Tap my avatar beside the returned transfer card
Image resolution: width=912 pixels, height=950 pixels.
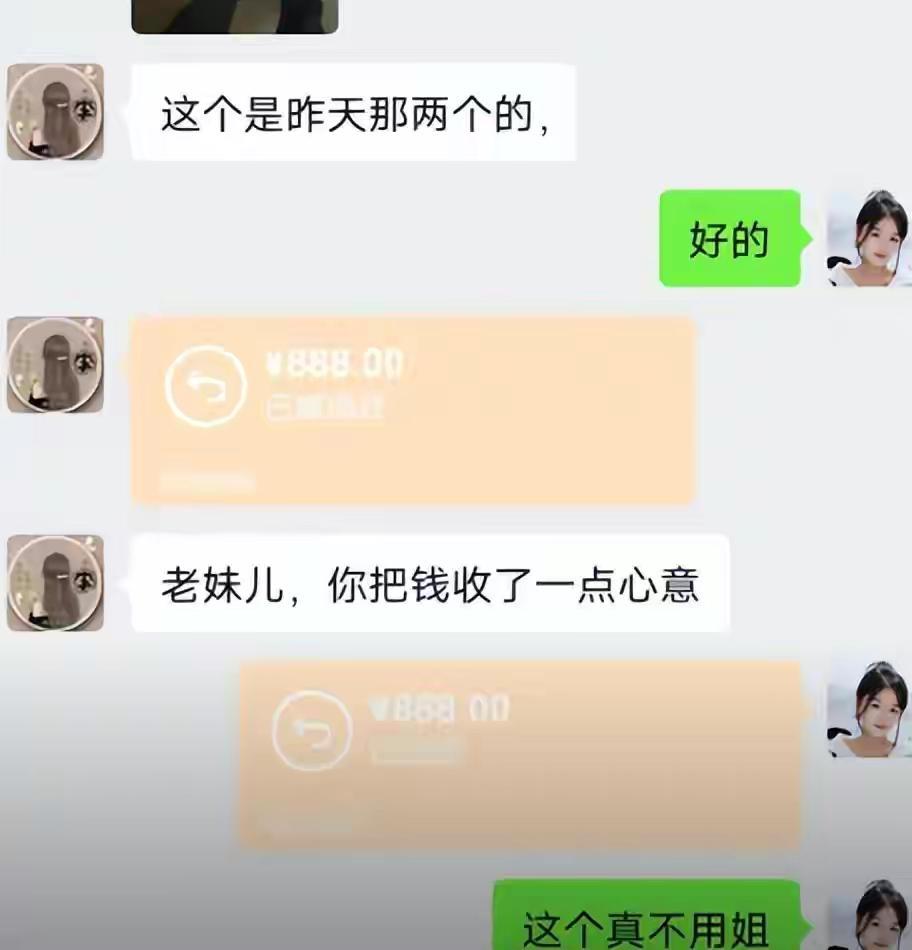[867, 708]
